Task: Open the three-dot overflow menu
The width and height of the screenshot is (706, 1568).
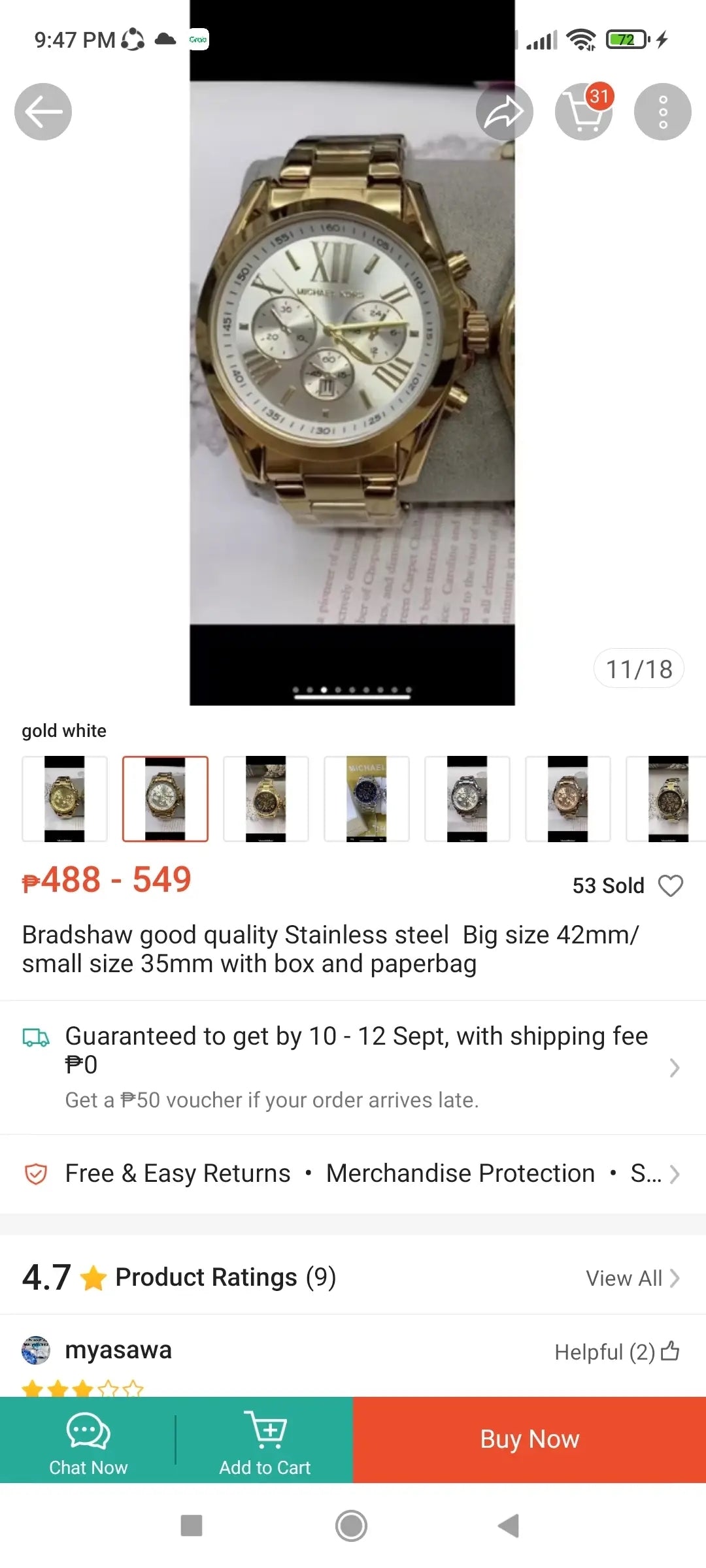Action: pyautogui.click(x=662, y=112)
